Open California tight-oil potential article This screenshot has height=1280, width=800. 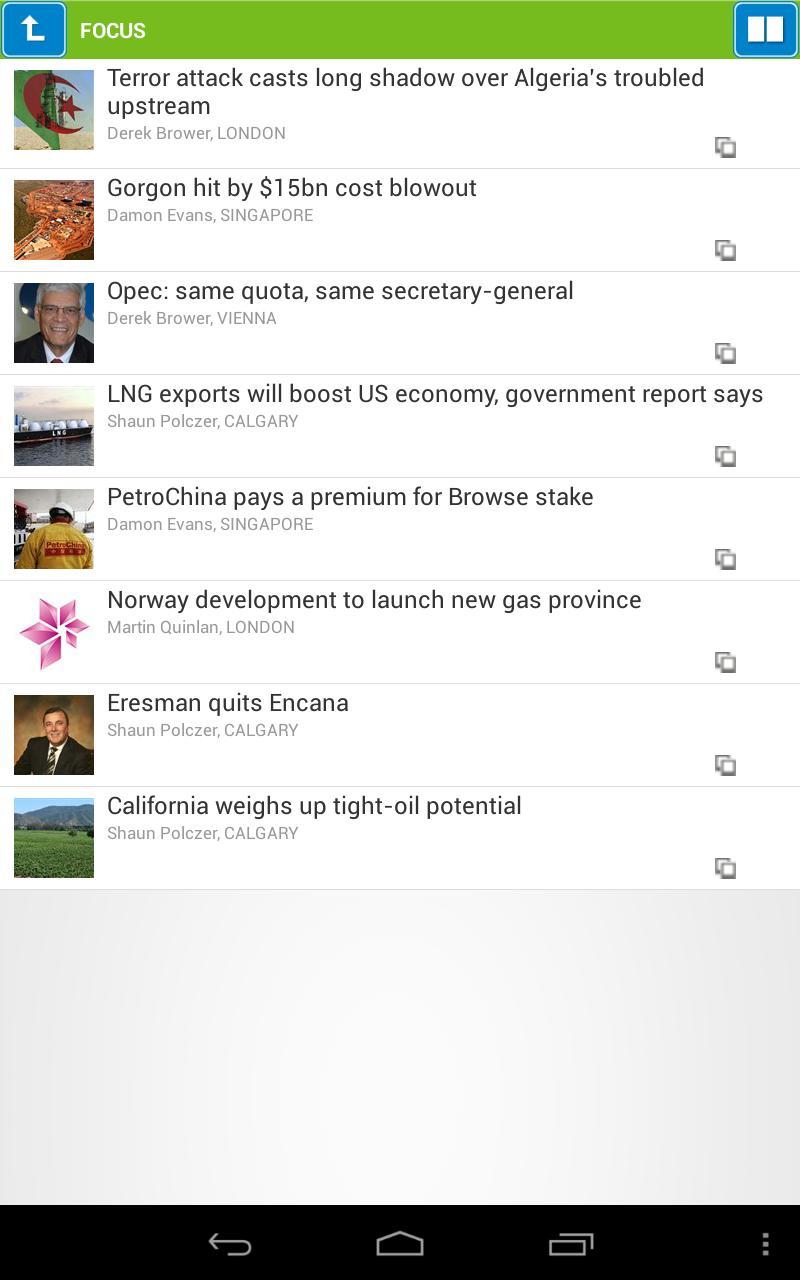tap(314, 806)
